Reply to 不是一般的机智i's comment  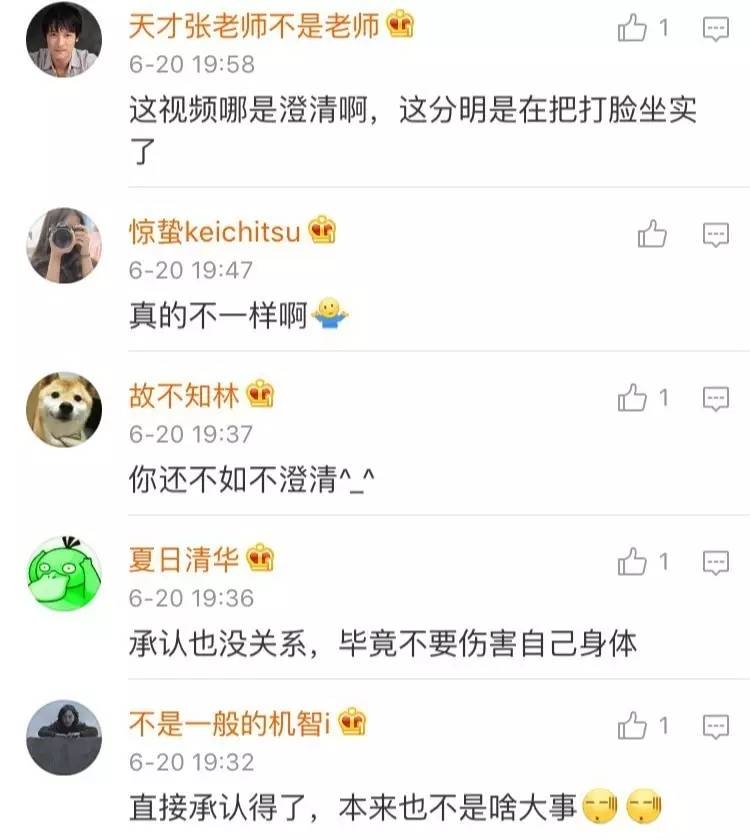pyautogui.click(x=715, y=726)
